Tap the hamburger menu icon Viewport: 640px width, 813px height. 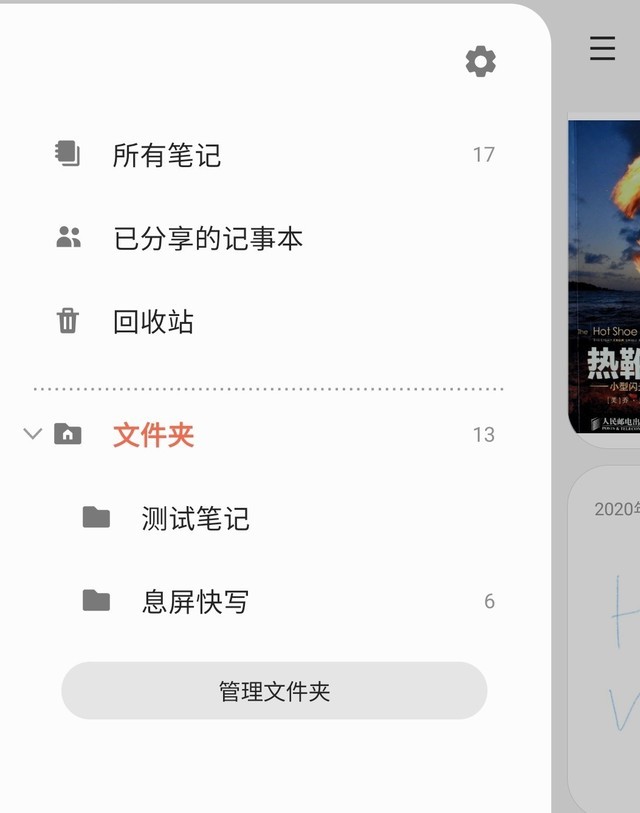602,48
